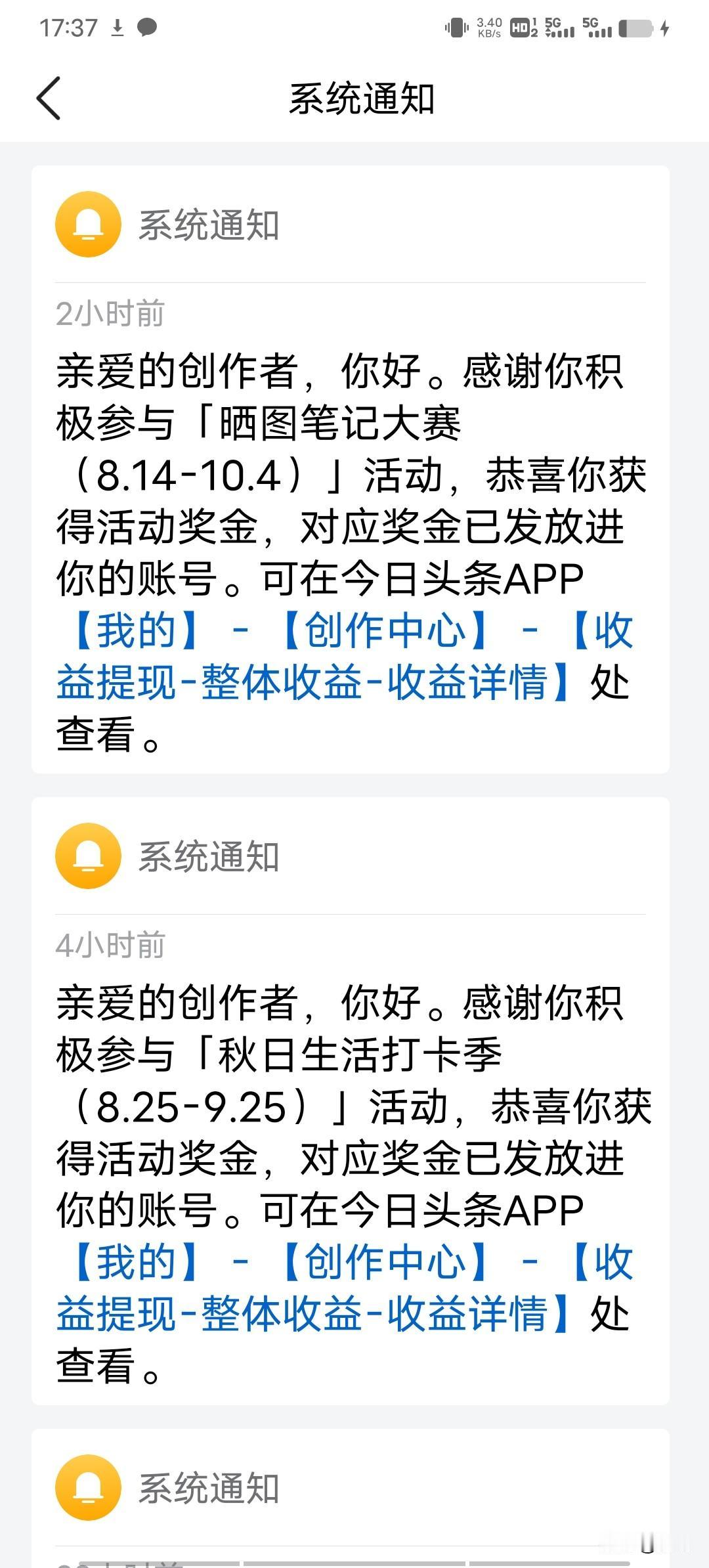Tap the 系统通知 label on second notification
The height and width of the screenshot is (1568, 709).
click(x=210, y=855)
